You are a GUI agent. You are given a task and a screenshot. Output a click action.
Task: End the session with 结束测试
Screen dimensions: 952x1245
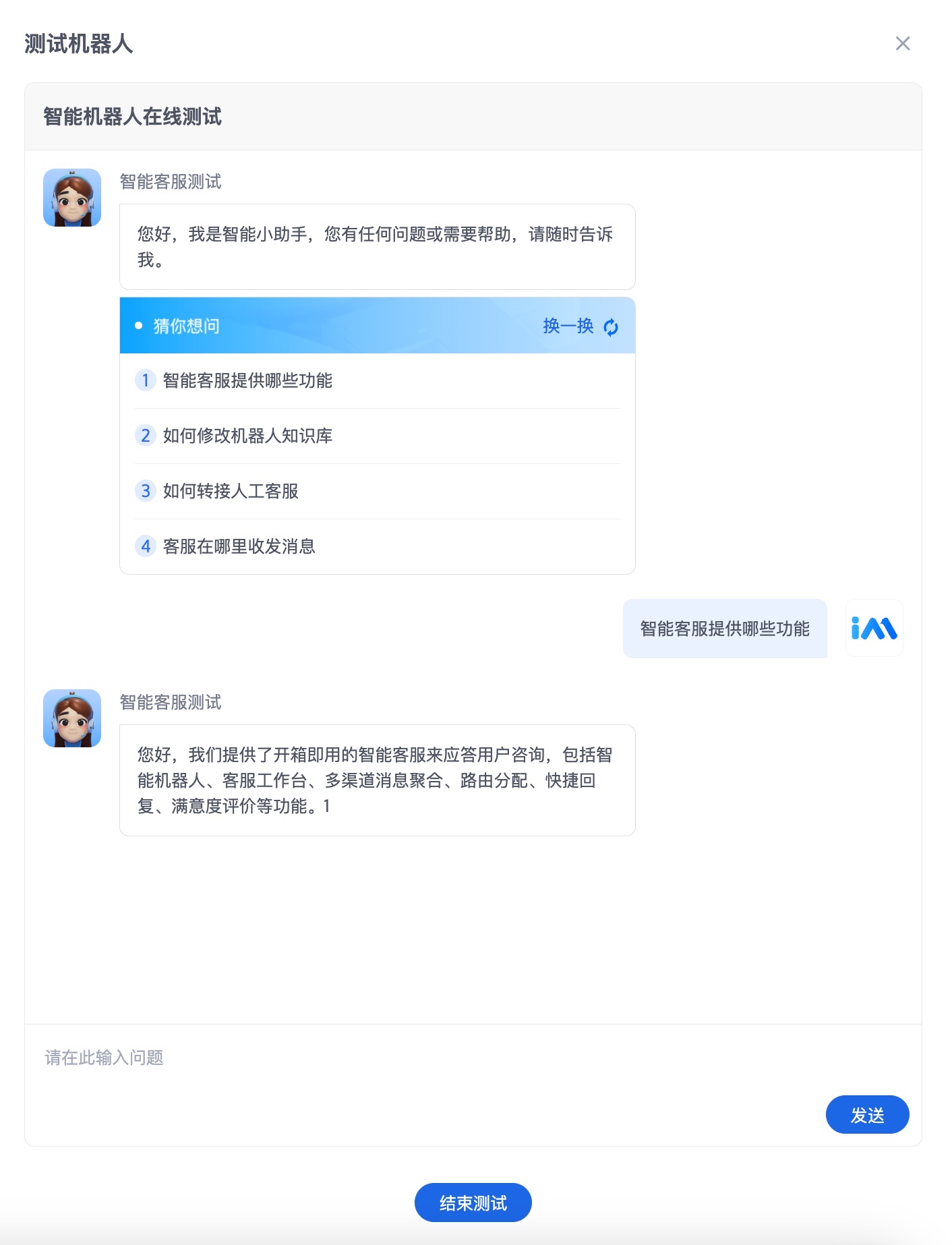[473, 1203]
